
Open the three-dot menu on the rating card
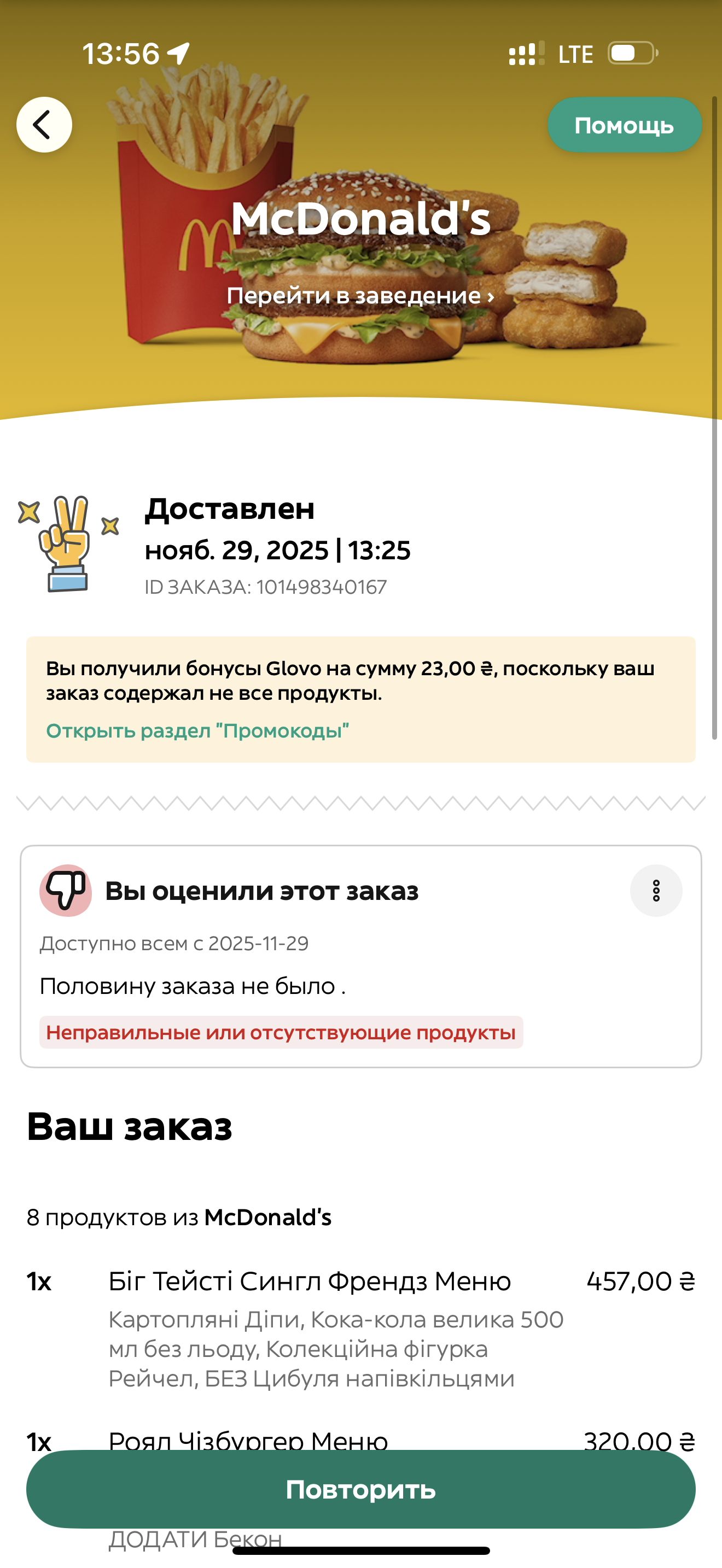[656, 891]
